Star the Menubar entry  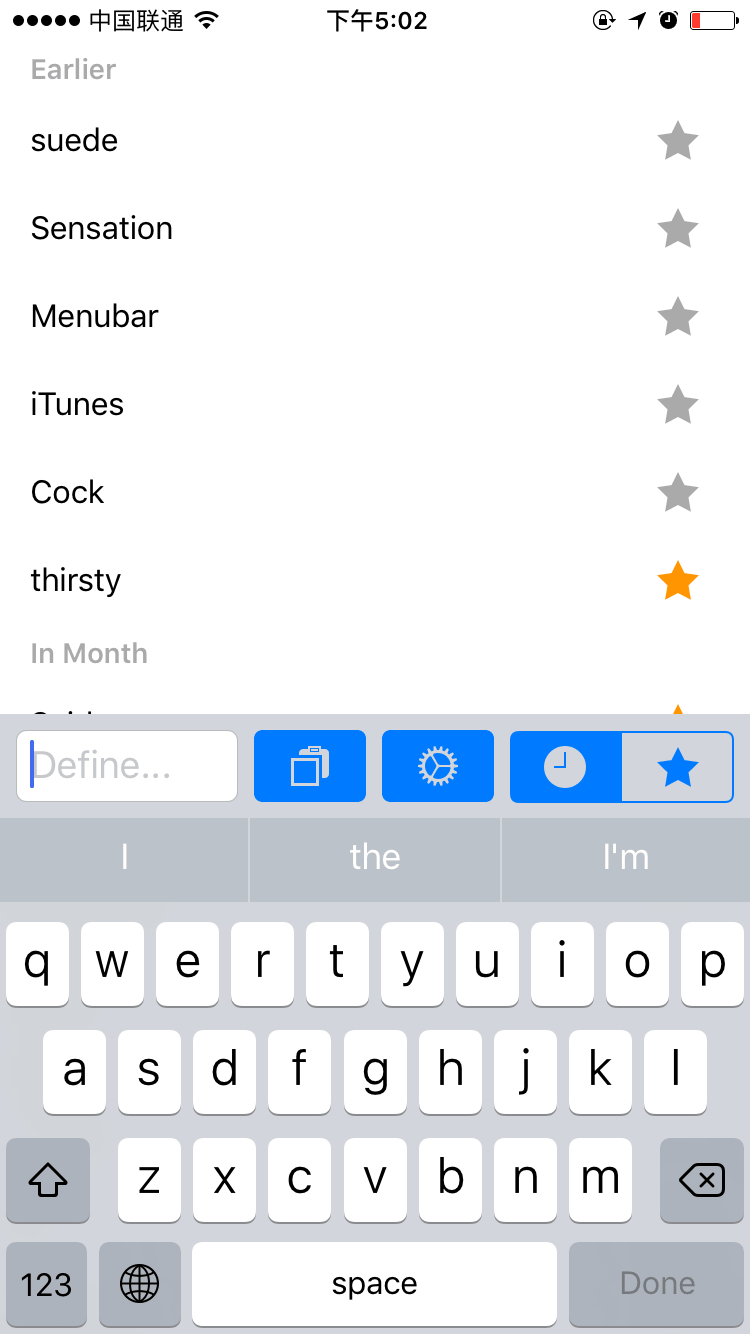678,317
